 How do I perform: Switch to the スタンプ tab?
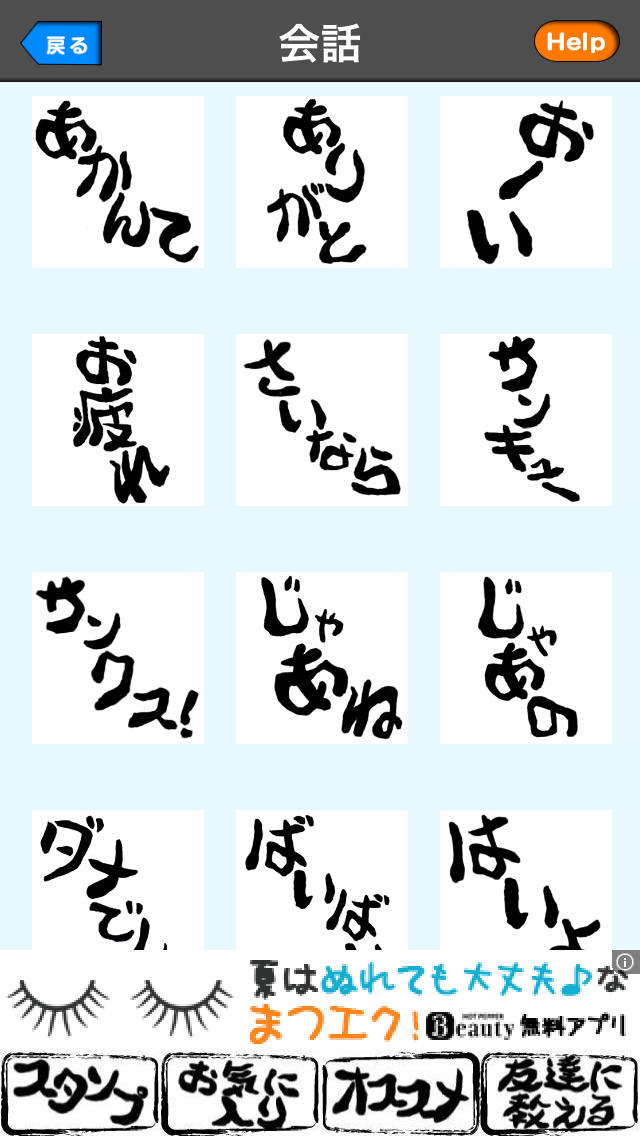[80, 1093]
